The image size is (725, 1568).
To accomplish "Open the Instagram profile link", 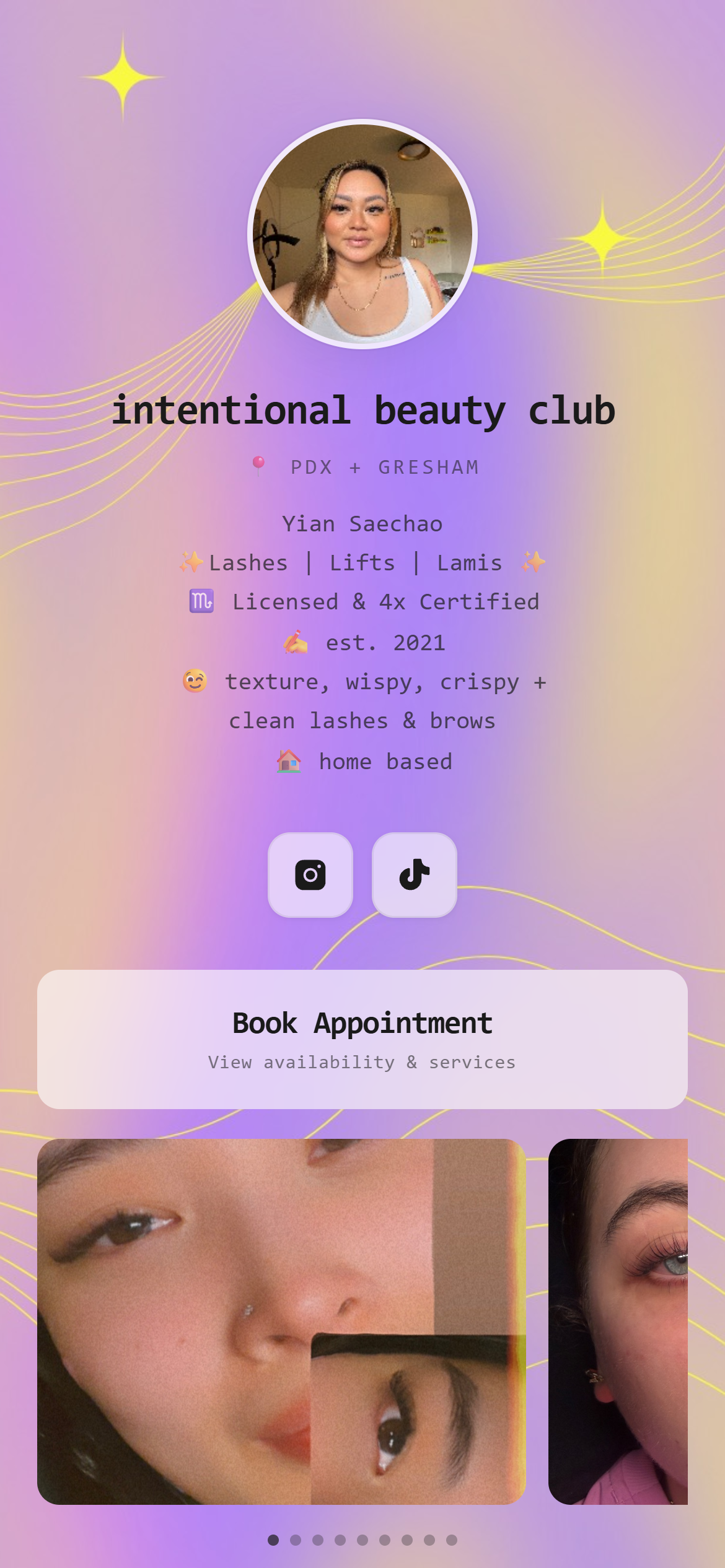I will coord(310,874).
